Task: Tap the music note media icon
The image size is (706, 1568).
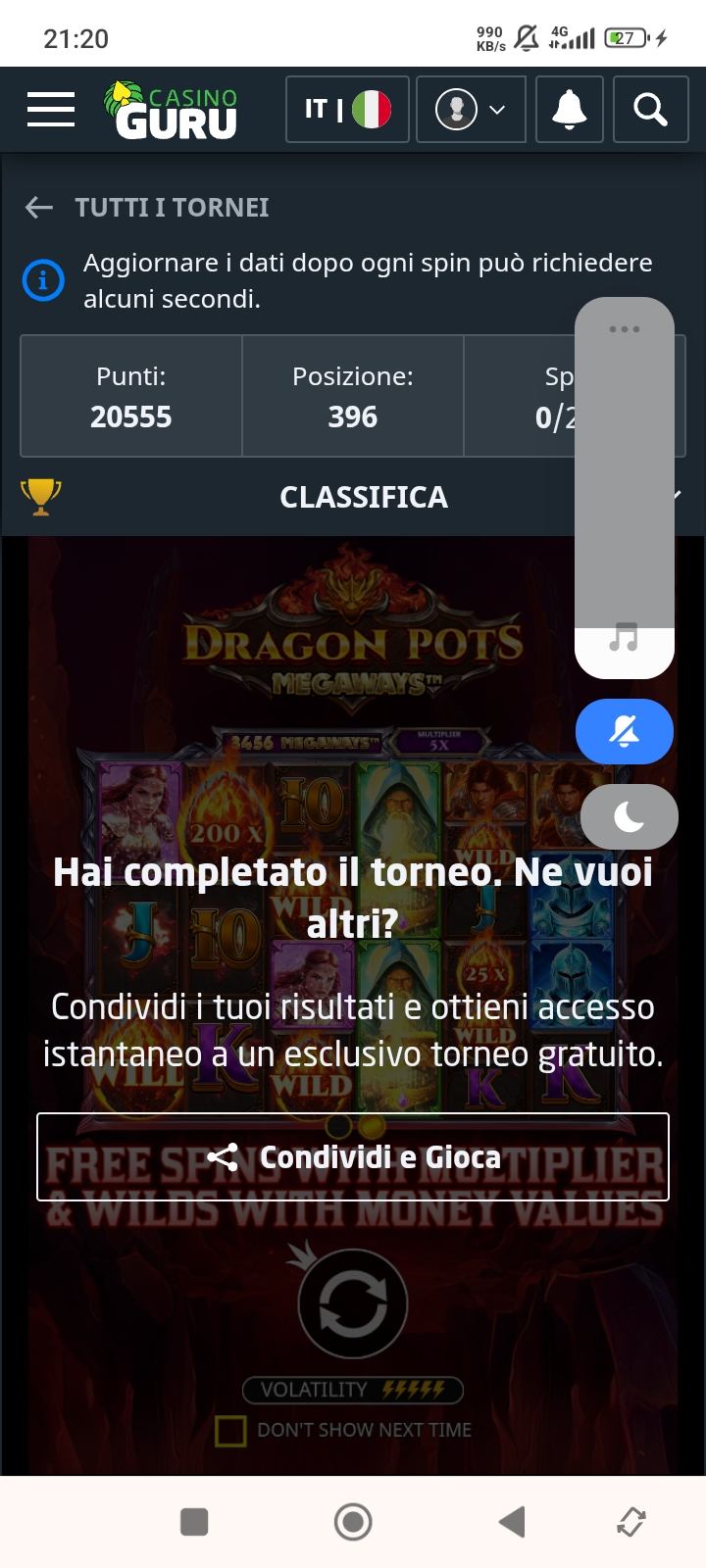Action: [624, 638]
